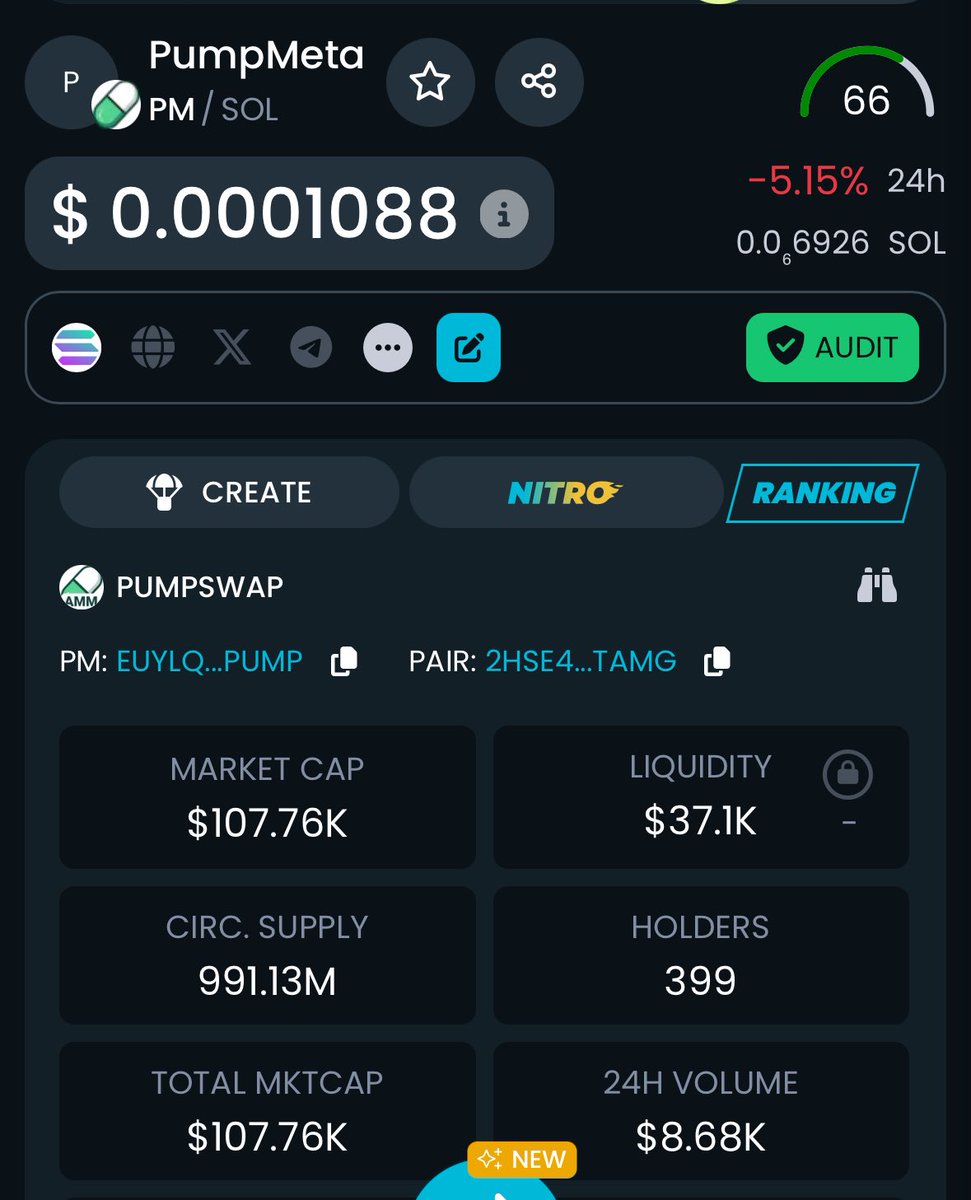971x1200 pixels.
Task: Tap the blue edit token info icon
Action: [468, 348]
